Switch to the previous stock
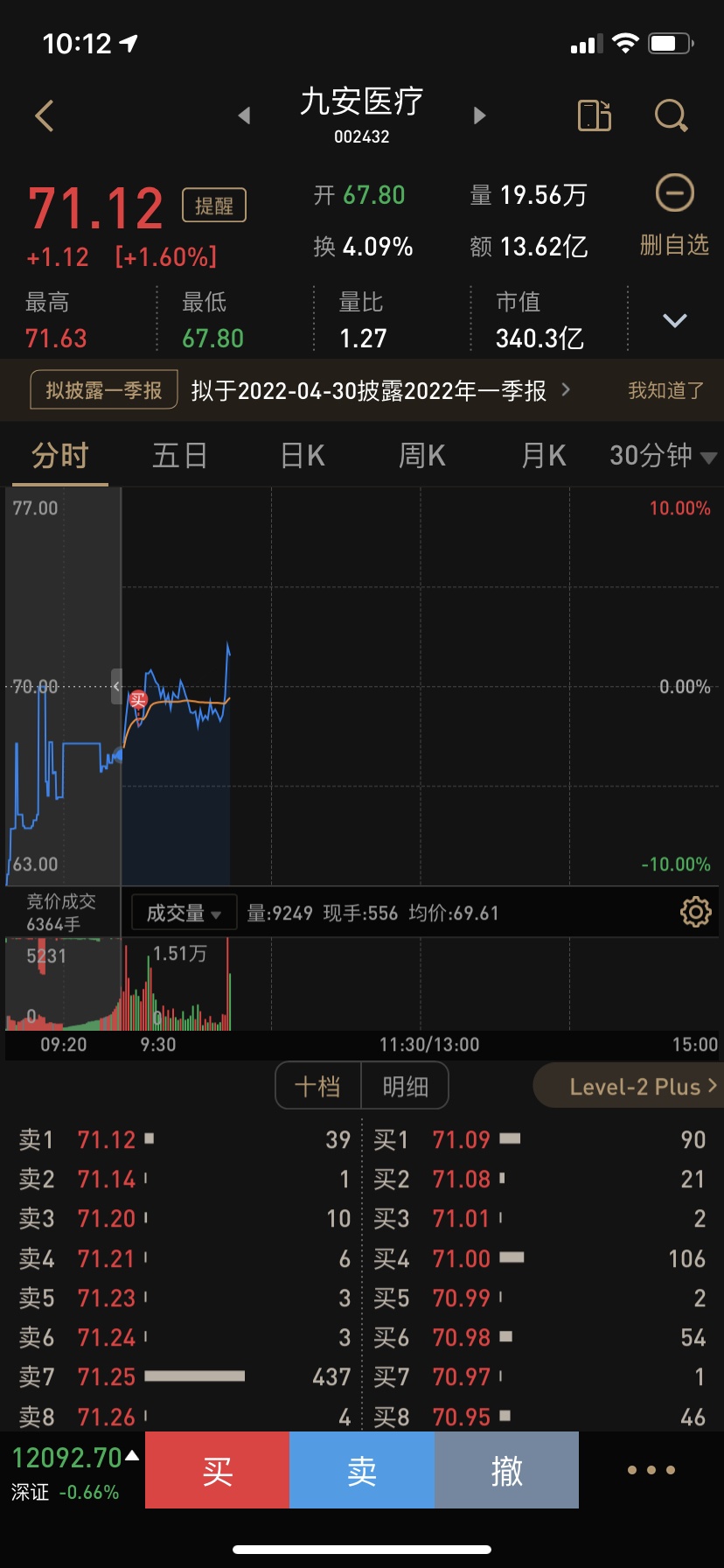The height and width of the screenshot is (1568, 724). point(244,115)
